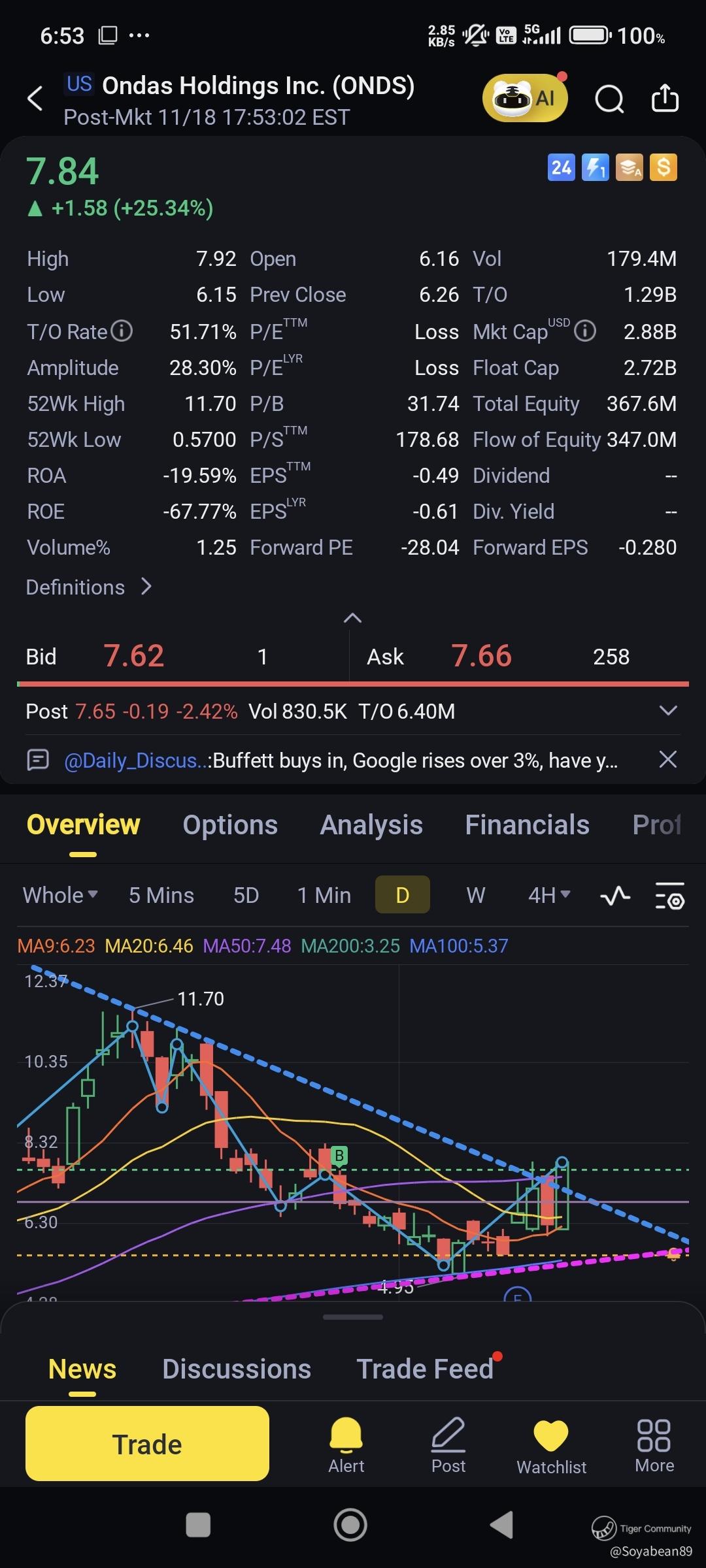This screenshot has width=706, height=1568.
Task: Set a price Alert
Action: point(346,1445)
